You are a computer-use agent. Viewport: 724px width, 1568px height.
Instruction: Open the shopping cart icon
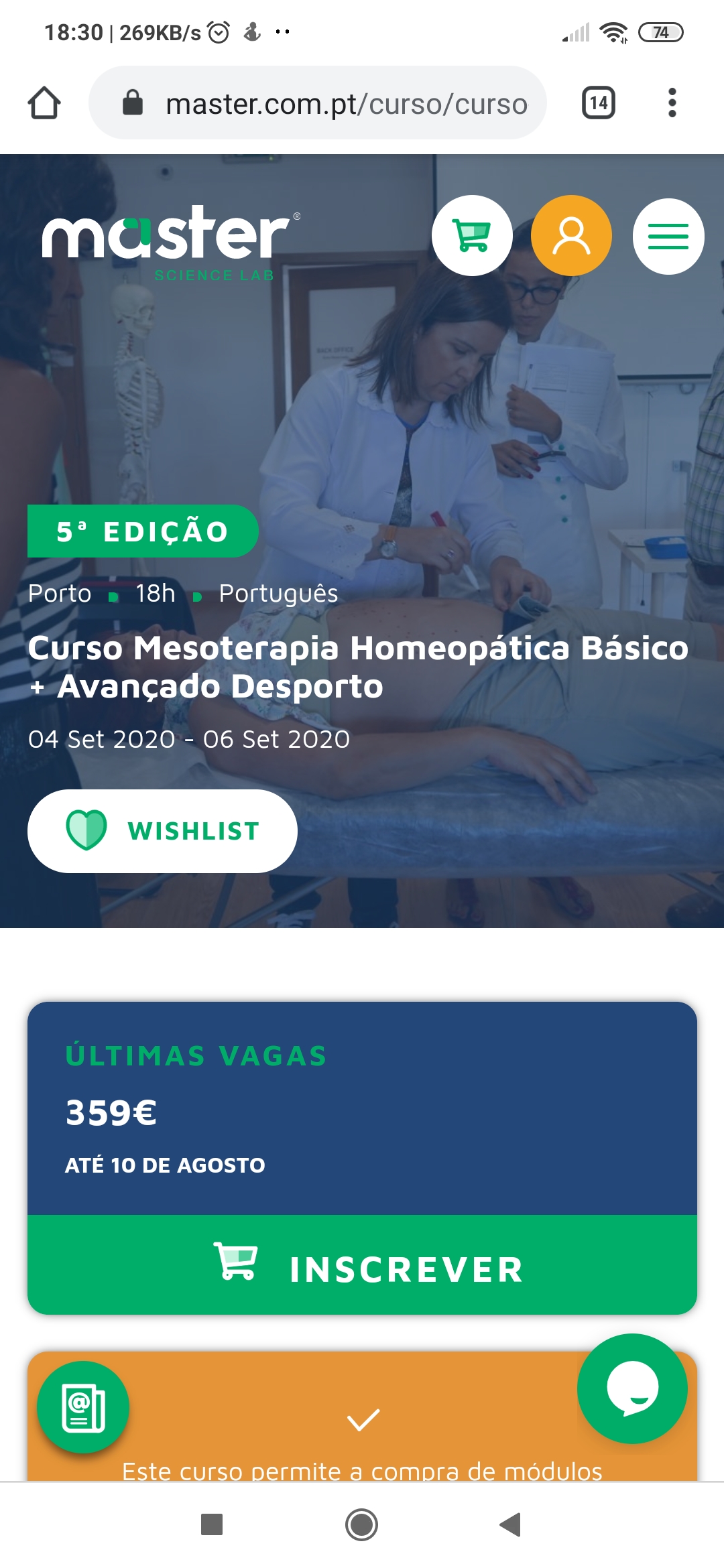click(x=472, y=236)
